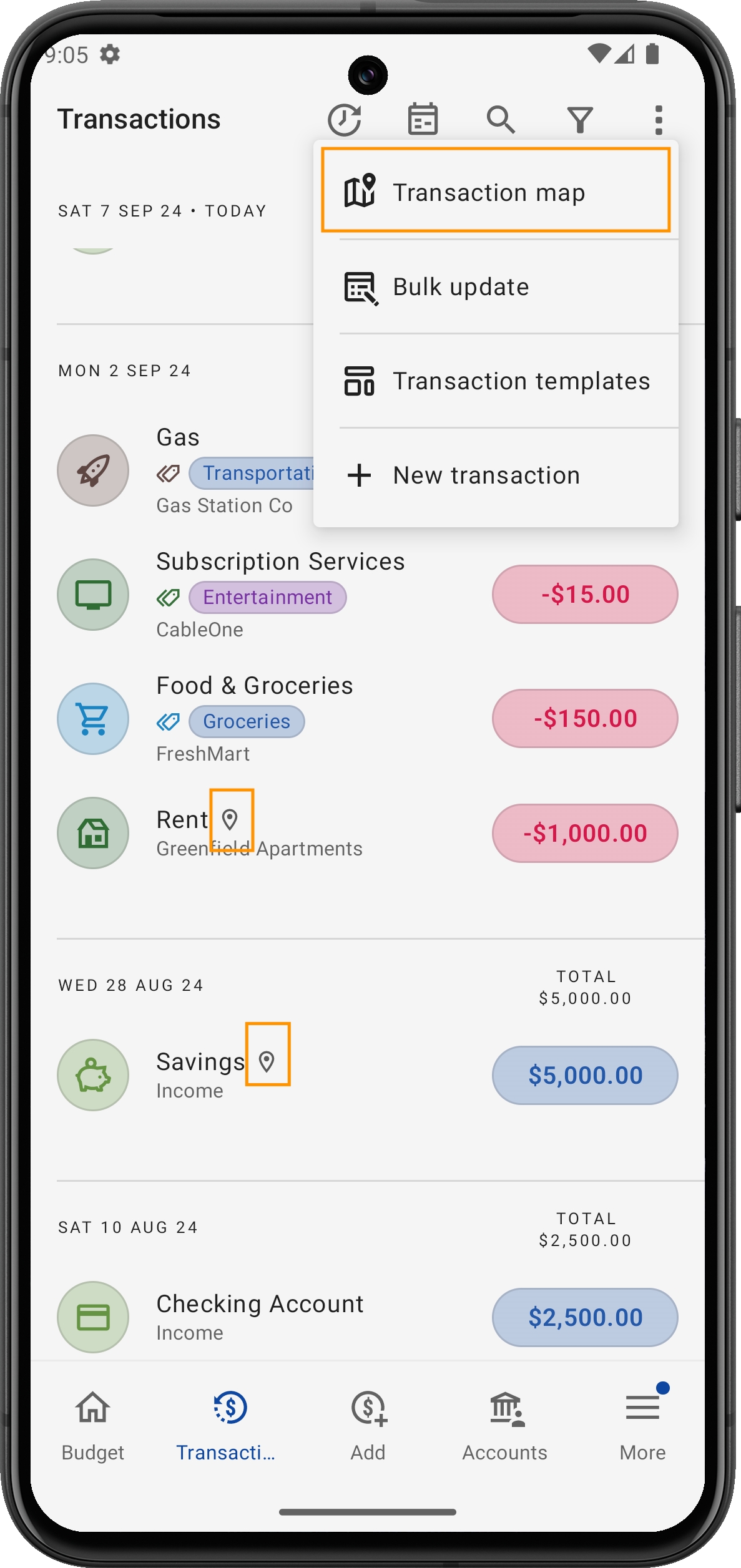The image size is (741, 1568).
Task: Tap the Entertainment category chip
Action: point(267,597)
